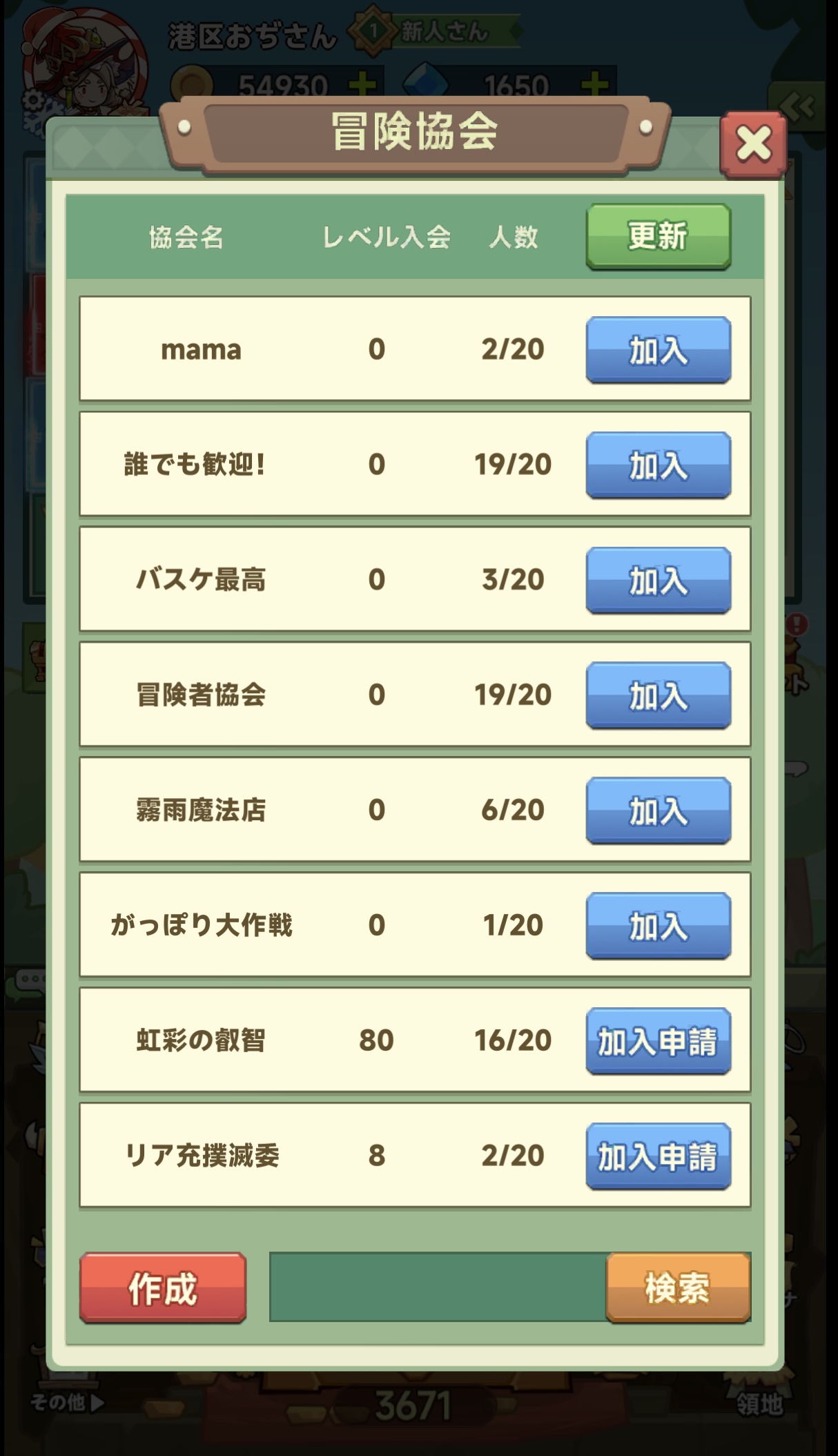Viewport: 838px width, 1456px height.
Task: Create a new guild with 作成
Action: pyautogui.click(x=163, y=1288)
